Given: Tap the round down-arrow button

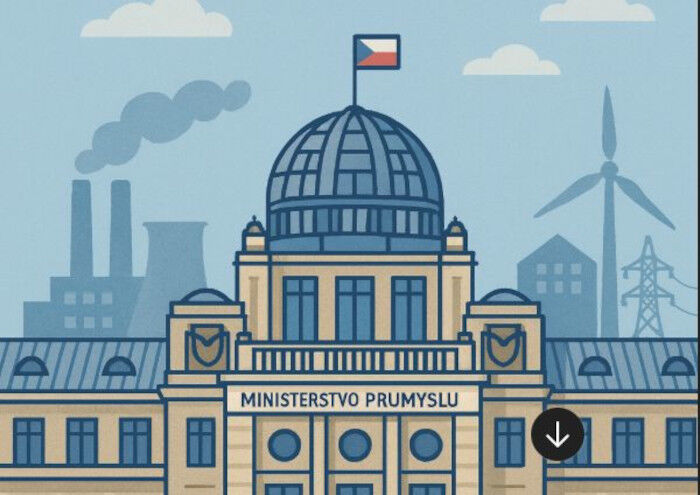Looking at the screenshot, I should (x=557, y=435).
